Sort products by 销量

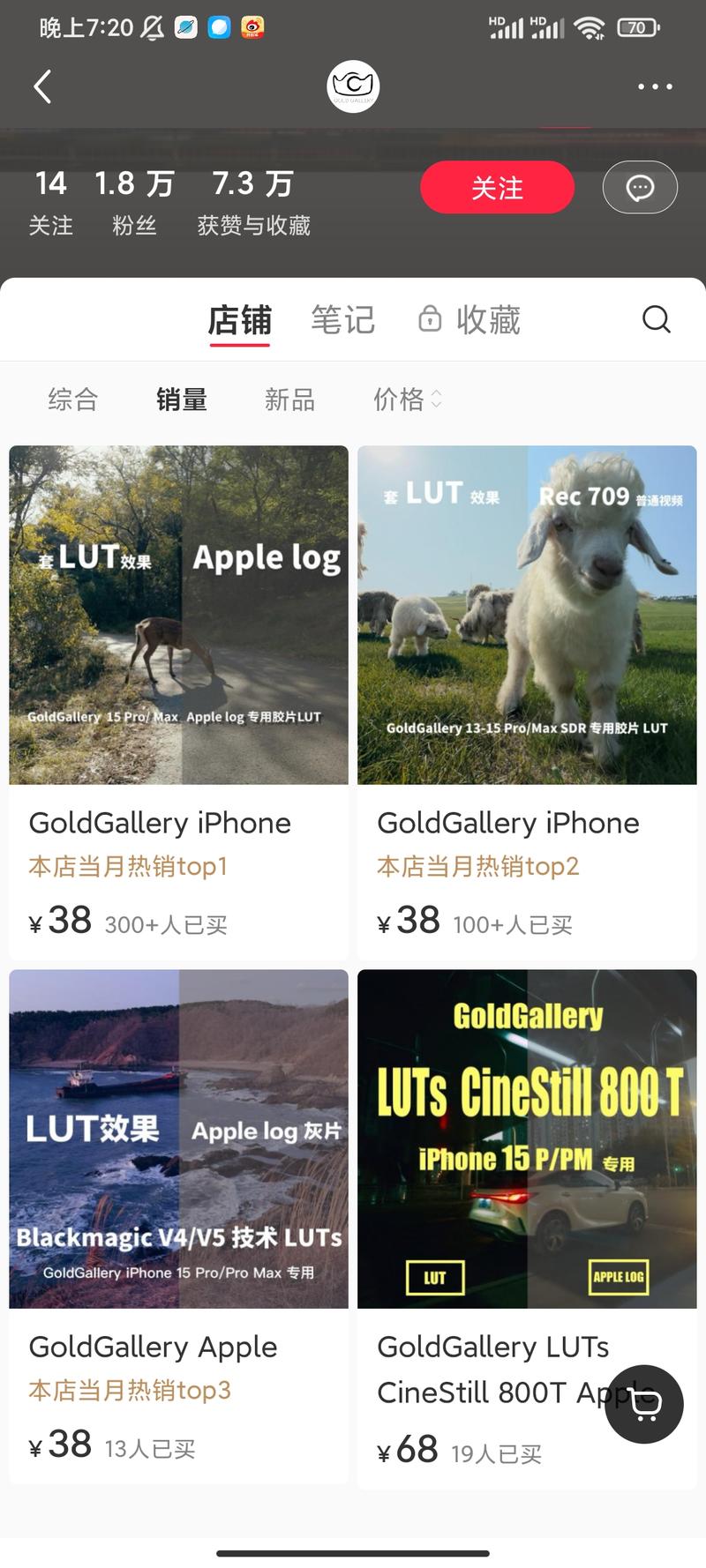(x=182, y=399)
